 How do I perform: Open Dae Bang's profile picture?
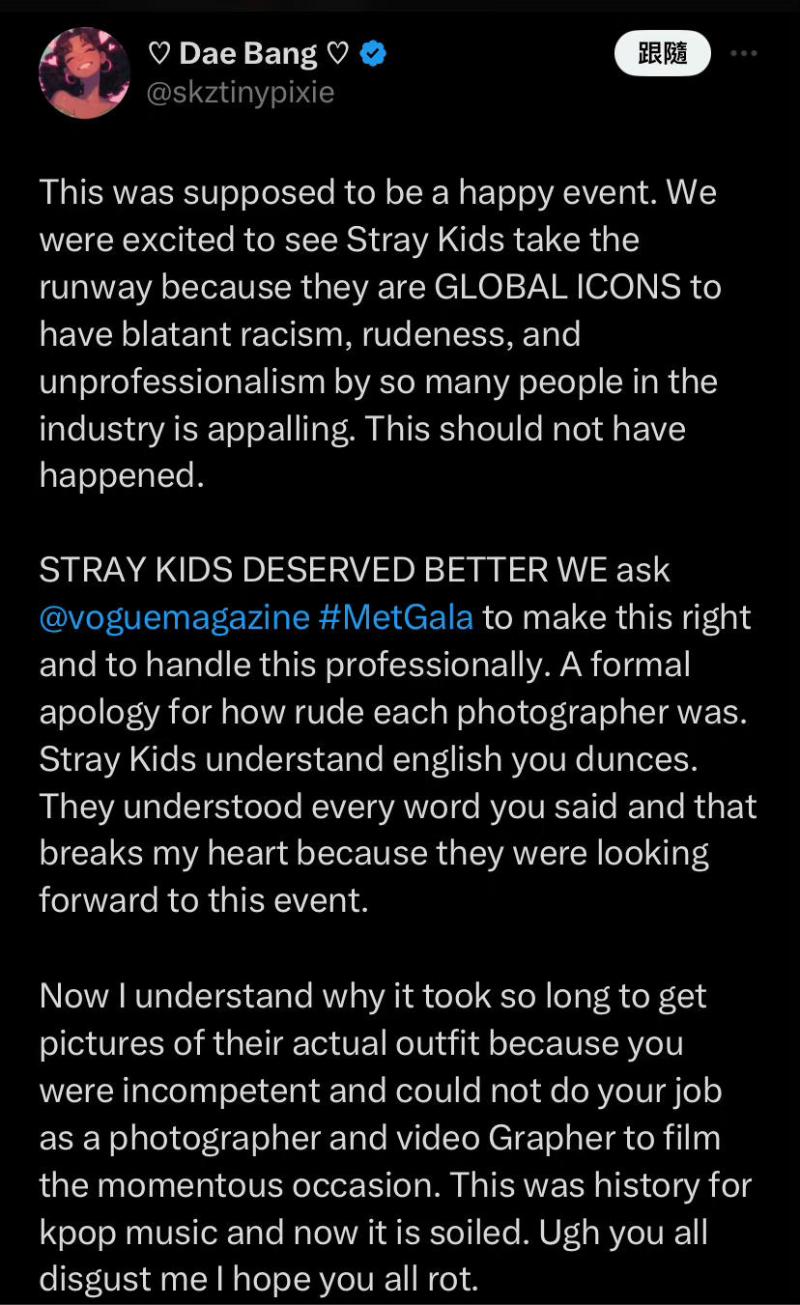coord(84,73)
